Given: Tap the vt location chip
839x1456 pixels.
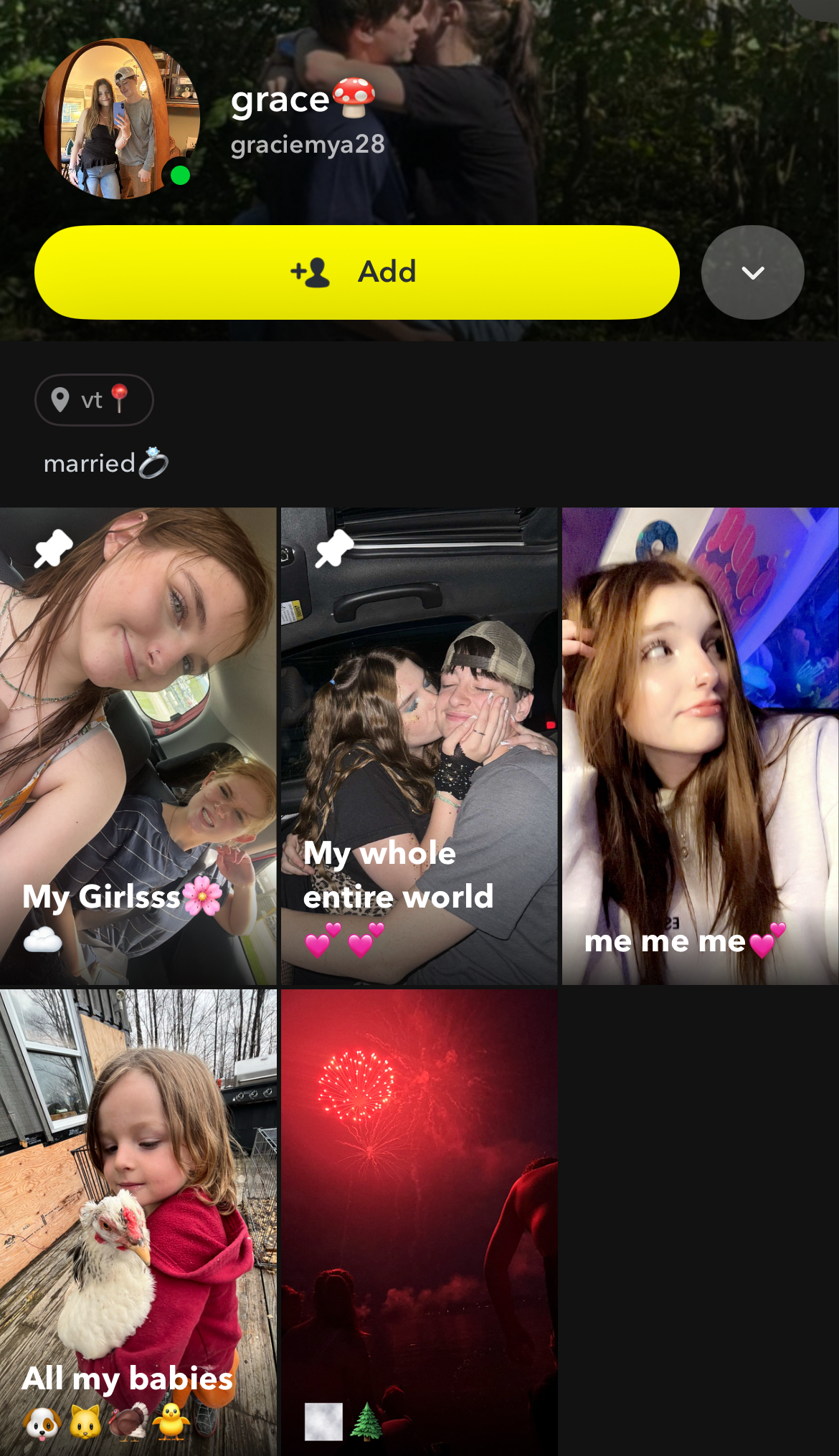Looking at the screenshot, I should pyautogui.click(x=94, y=400).
